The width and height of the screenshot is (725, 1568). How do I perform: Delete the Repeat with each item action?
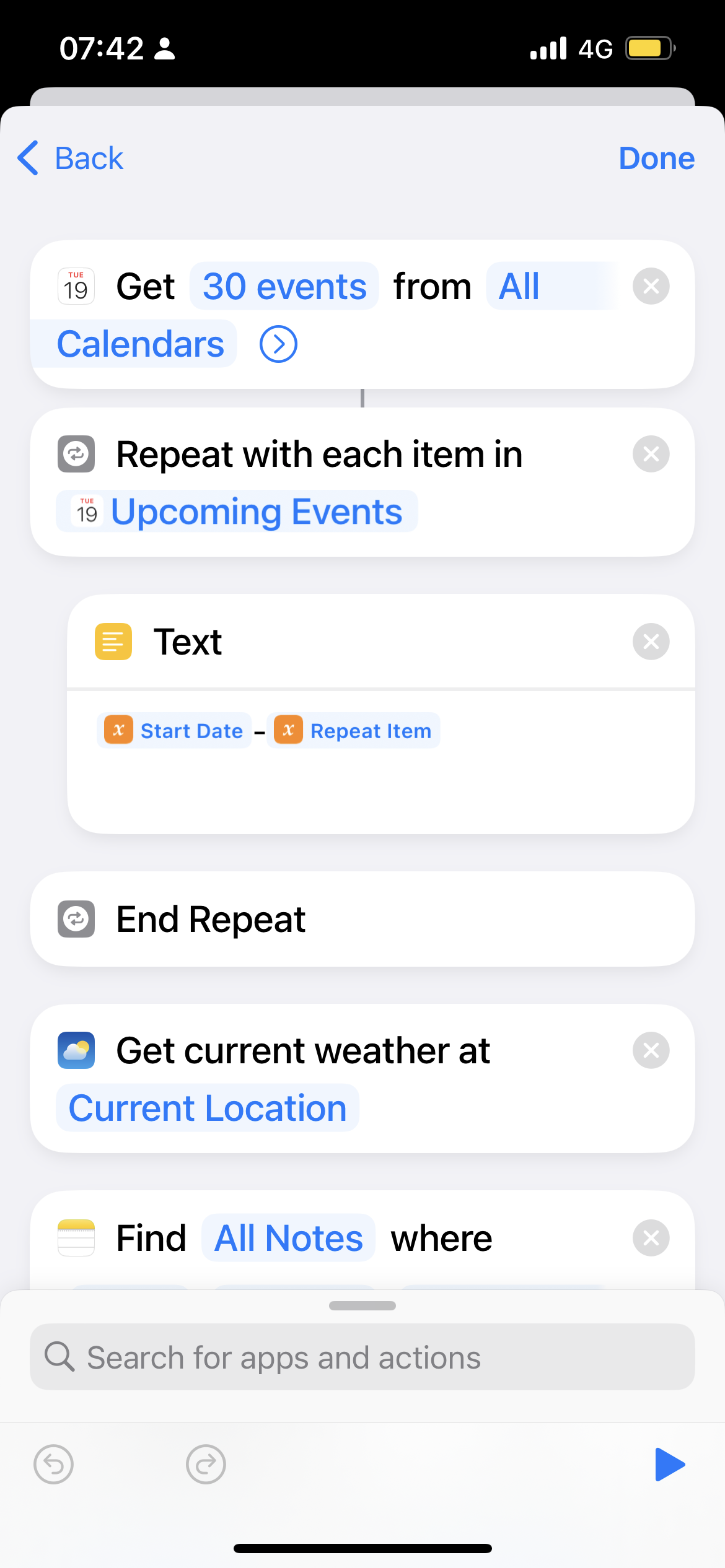point(651,455)
